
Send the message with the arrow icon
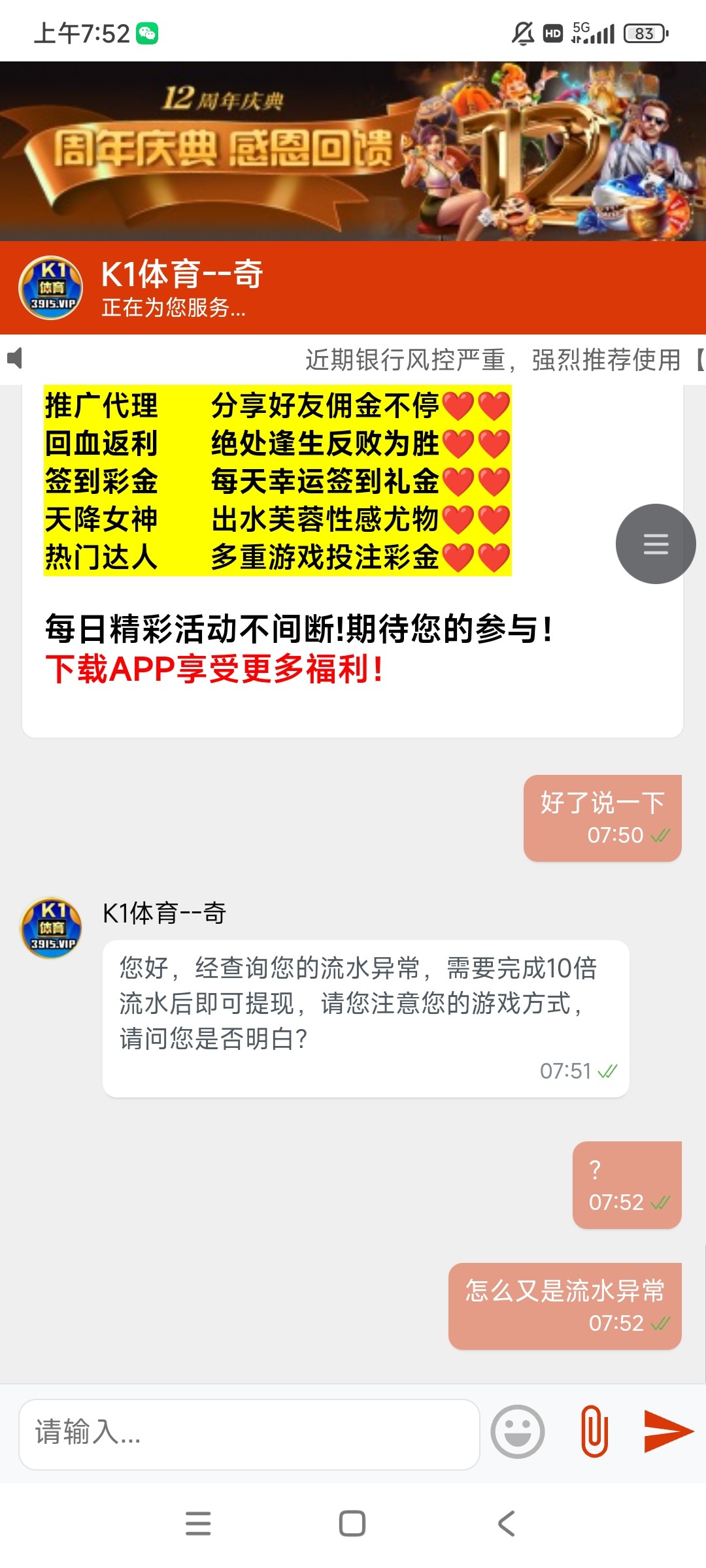667,1431
